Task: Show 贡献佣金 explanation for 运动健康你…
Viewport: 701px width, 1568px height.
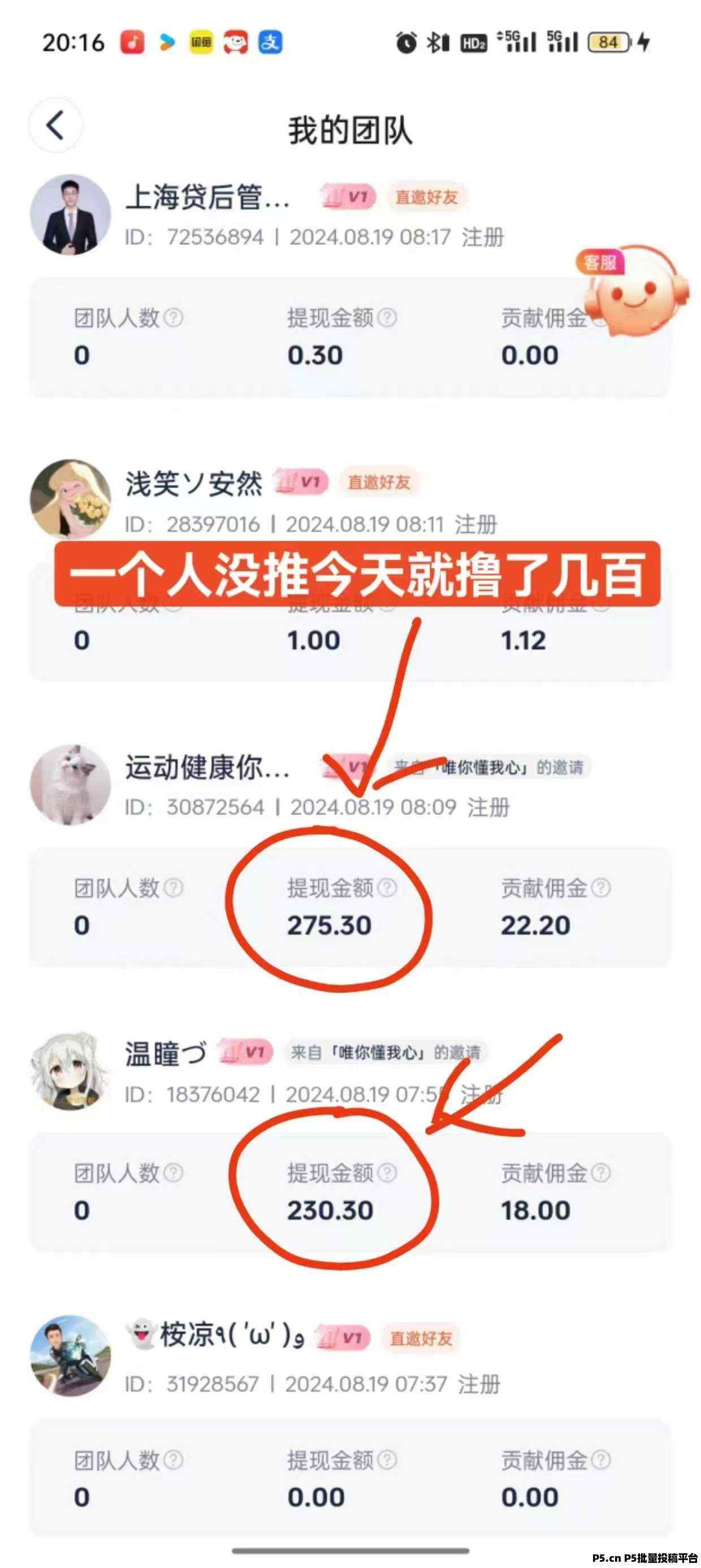Action: [600, 888]
